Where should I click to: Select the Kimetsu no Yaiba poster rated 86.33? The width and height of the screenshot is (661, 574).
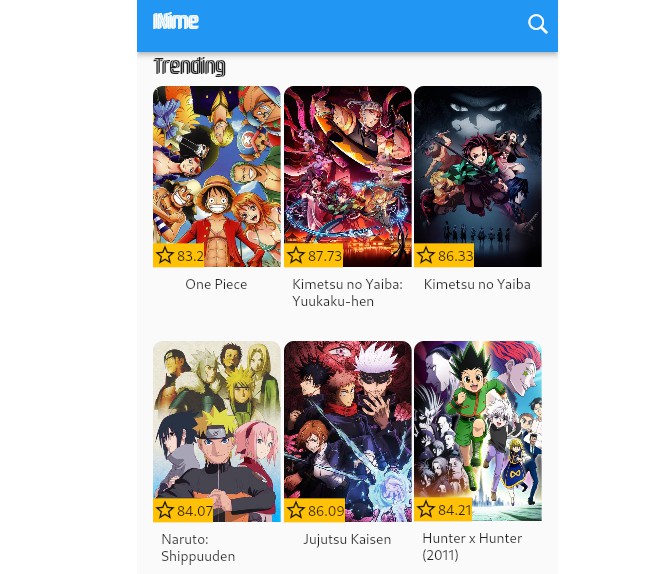point(477,177)
